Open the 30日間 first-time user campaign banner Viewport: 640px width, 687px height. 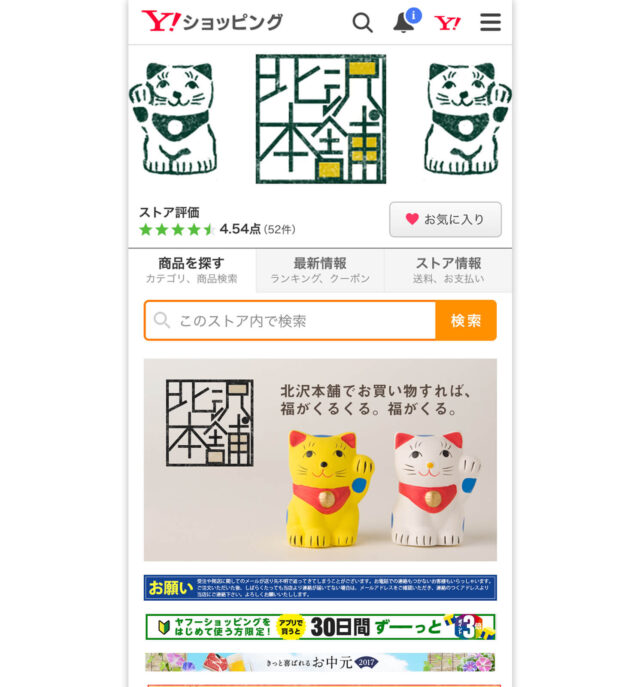[320, 627]
